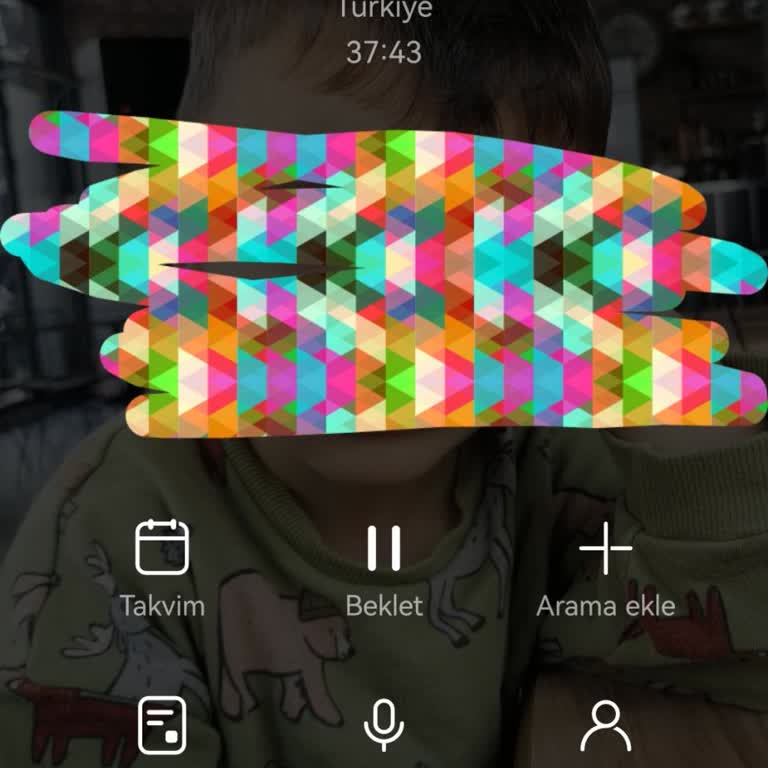Open the contacts person icon
768x768 pixels.
606,726
